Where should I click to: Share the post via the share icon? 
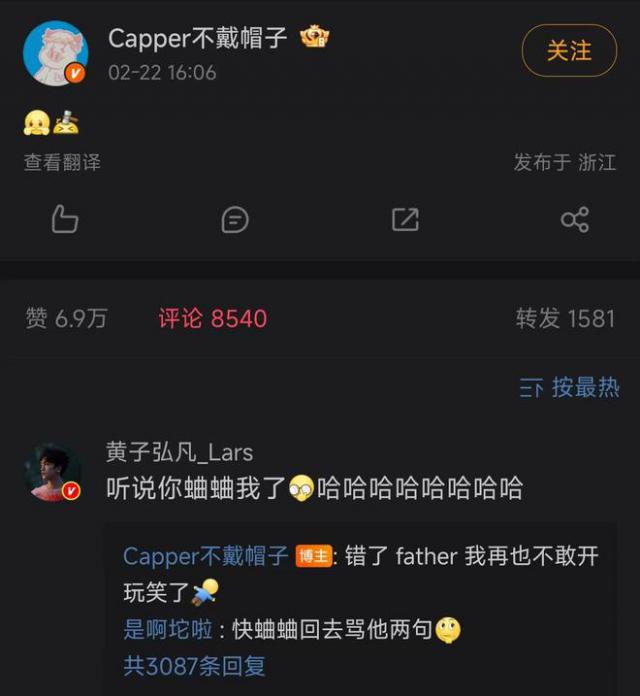[x=575, y=219]
